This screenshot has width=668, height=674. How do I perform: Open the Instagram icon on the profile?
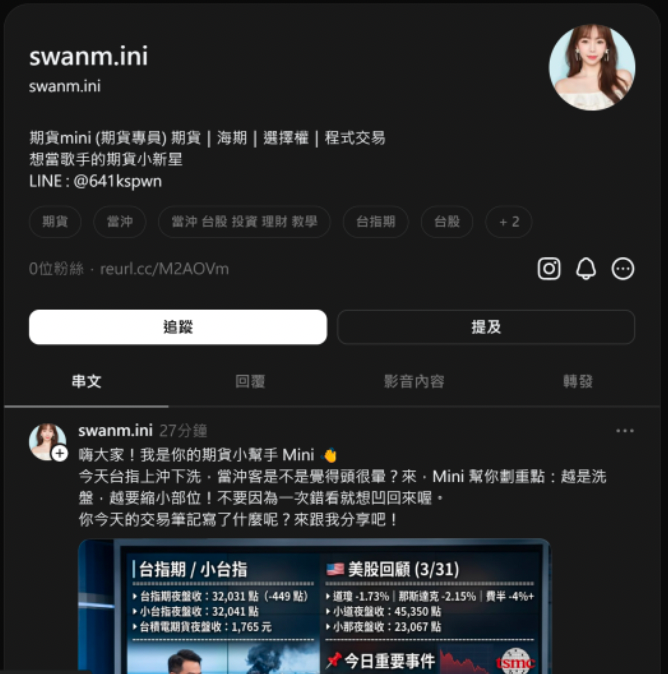(x=549, y=268)
